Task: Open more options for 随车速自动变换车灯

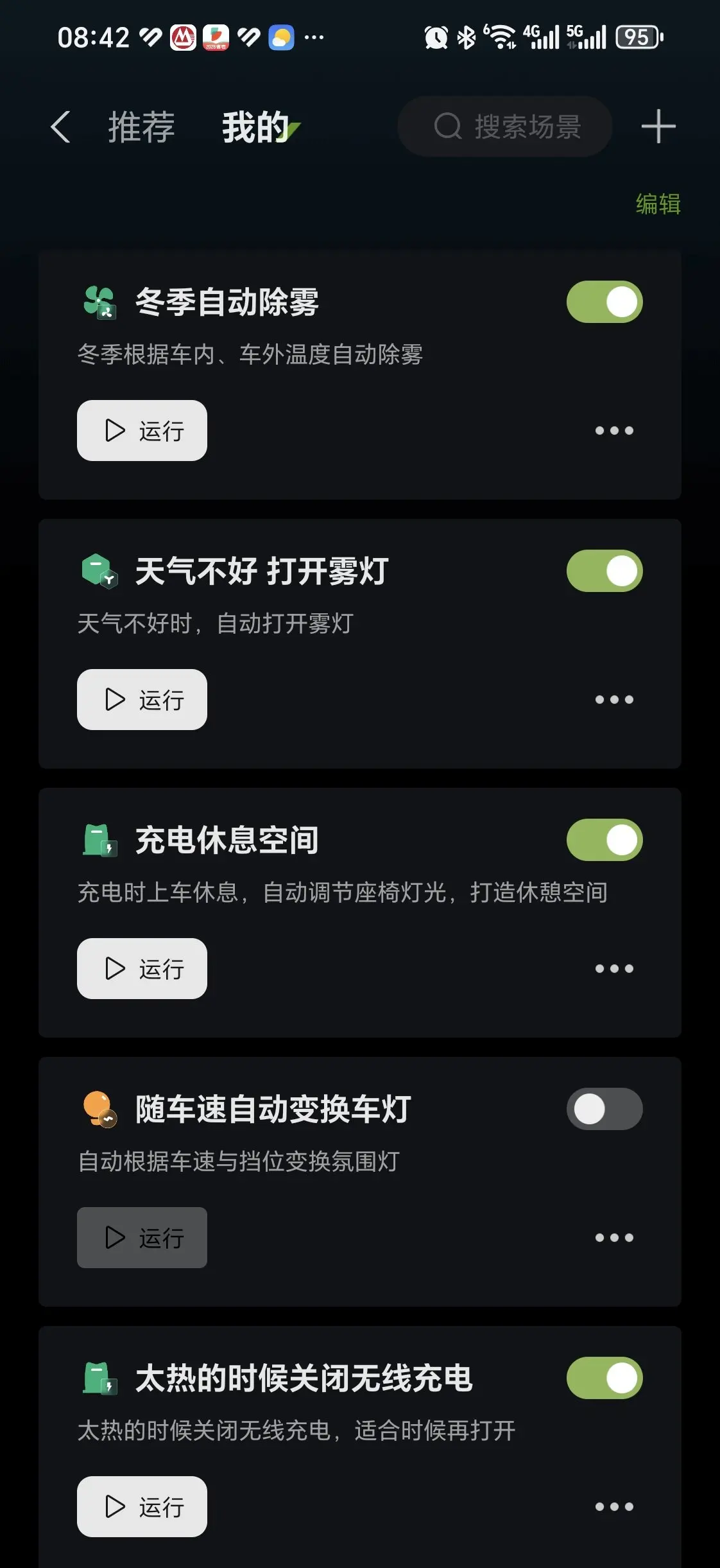Action: [613, 1237]
